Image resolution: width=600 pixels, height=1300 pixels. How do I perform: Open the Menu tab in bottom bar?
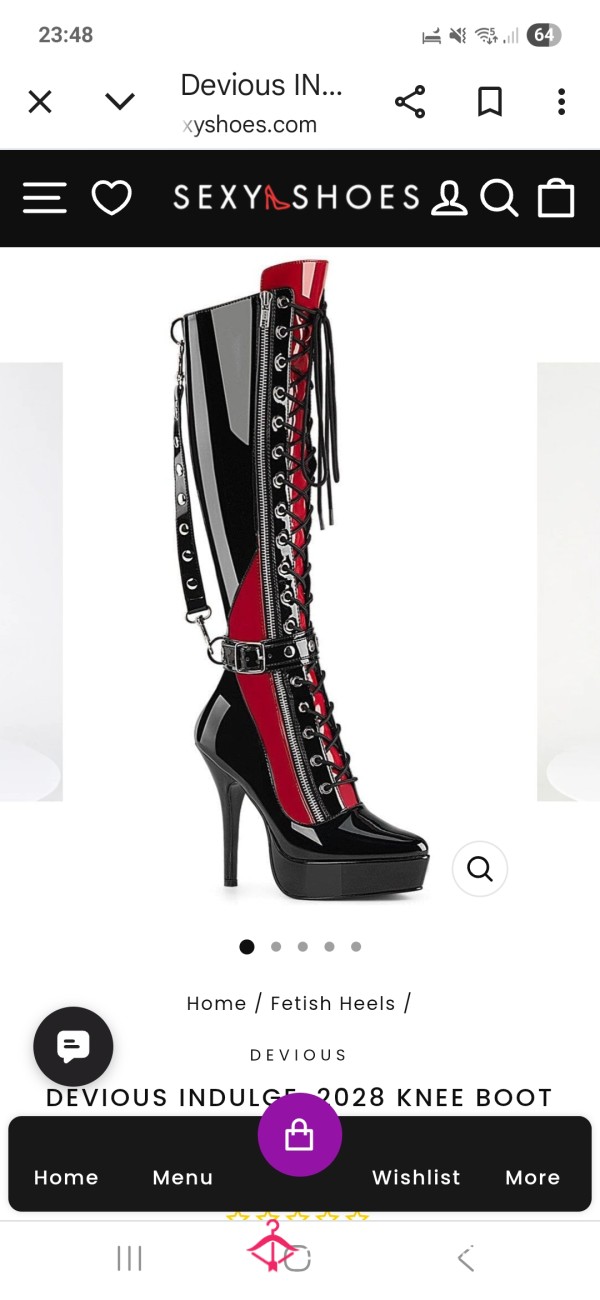[x=183, y=1177]
